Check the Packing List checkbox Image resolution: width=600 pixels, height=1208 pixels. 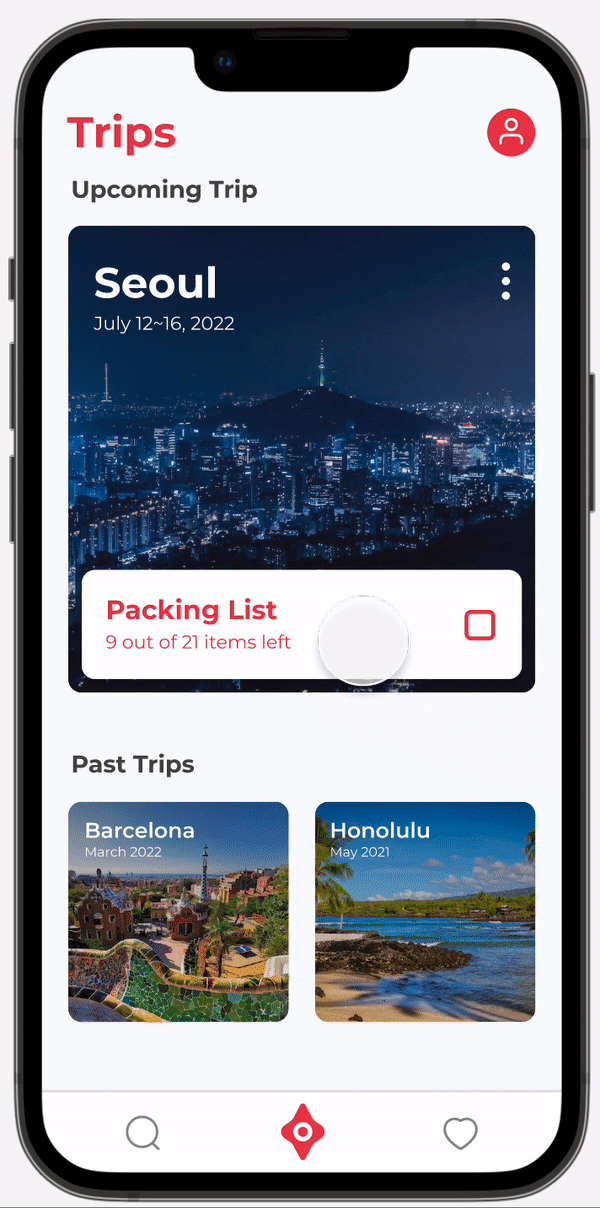coord(480,625)
